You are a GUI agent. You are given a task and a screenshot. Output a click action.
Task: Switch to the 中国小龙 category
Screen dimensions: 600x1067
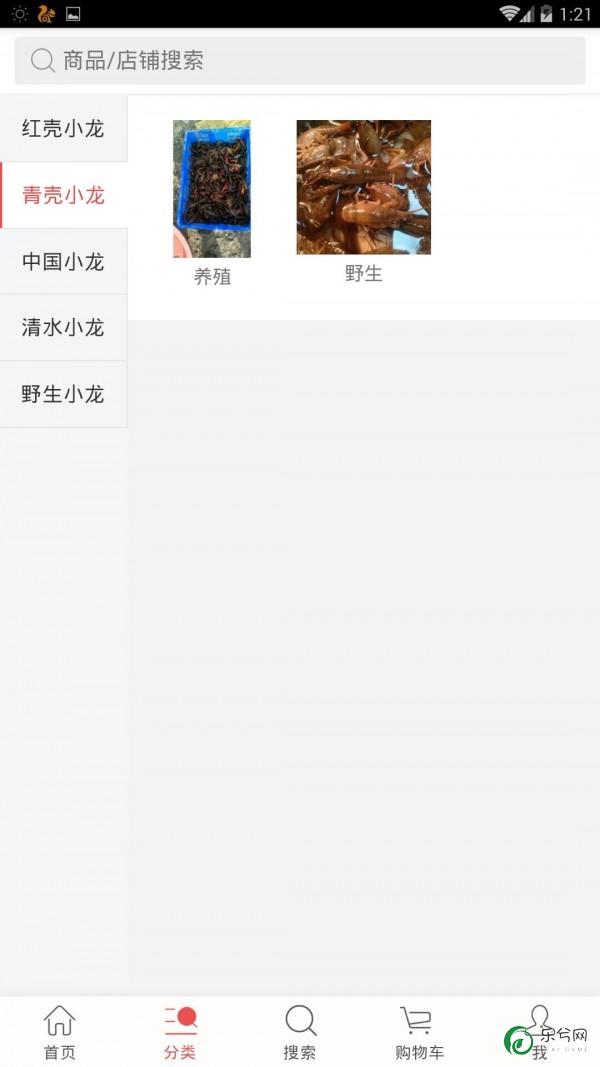(x=63, y=261)
